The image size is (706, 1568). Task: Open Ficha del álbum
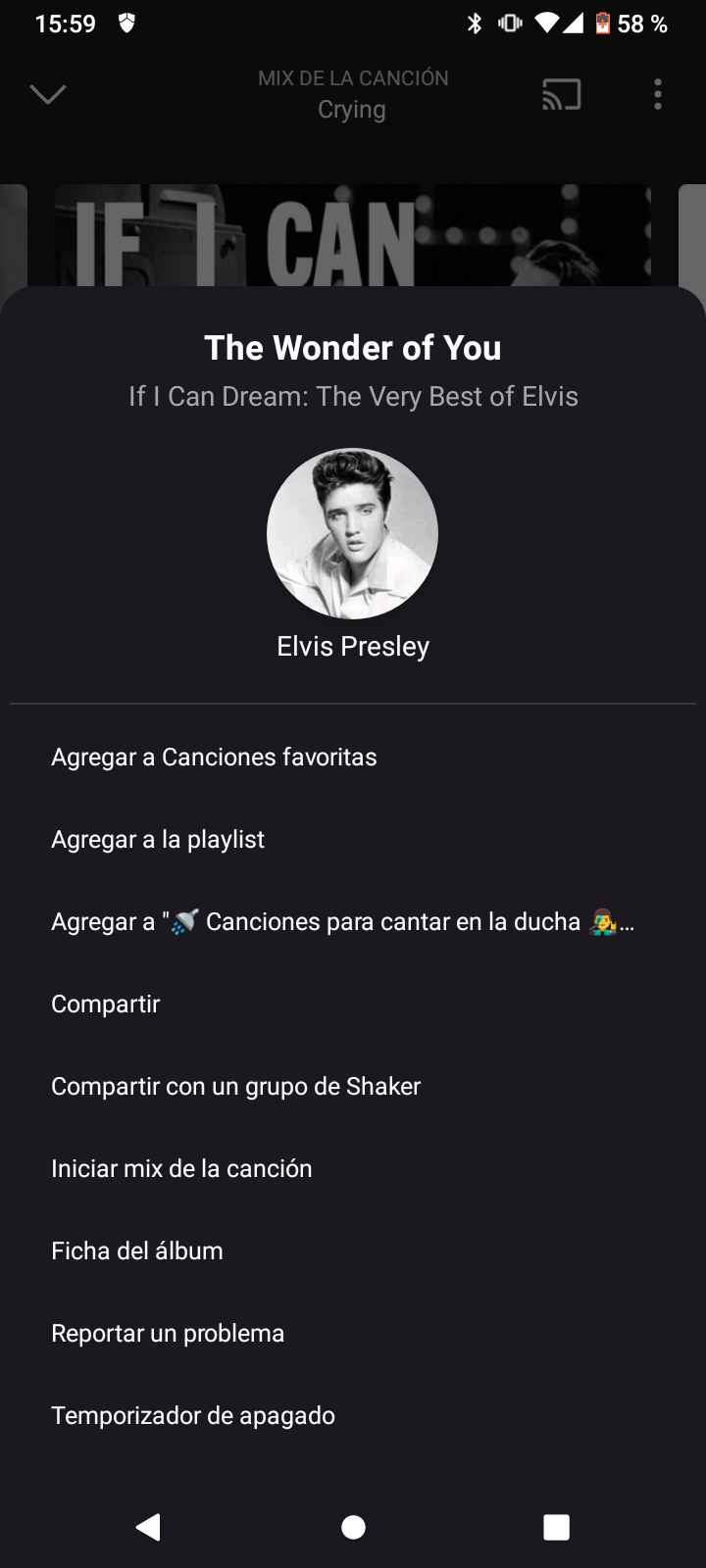coord(137,1250)
